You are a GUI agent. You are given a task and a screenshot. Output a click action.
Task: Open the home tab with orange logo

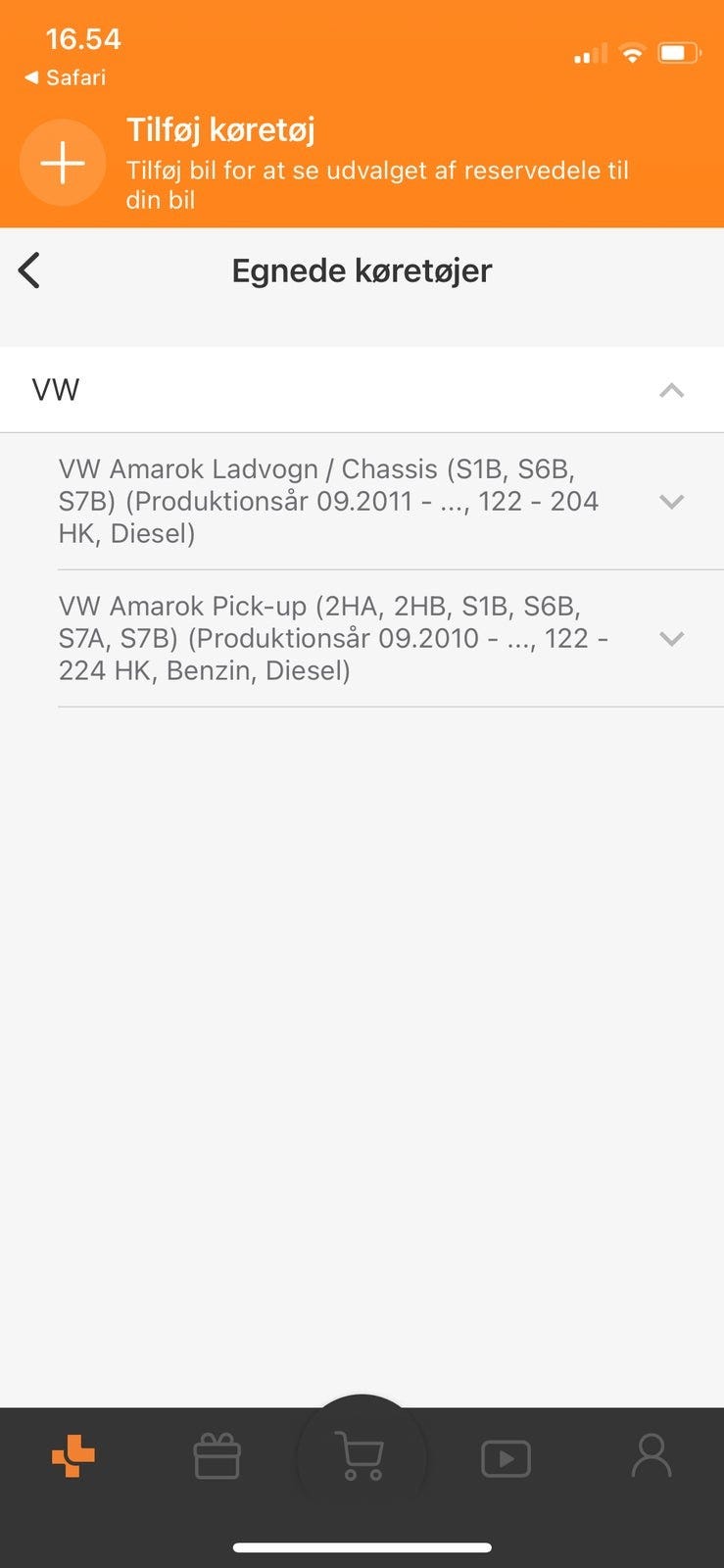click(x=73, y=1456)
